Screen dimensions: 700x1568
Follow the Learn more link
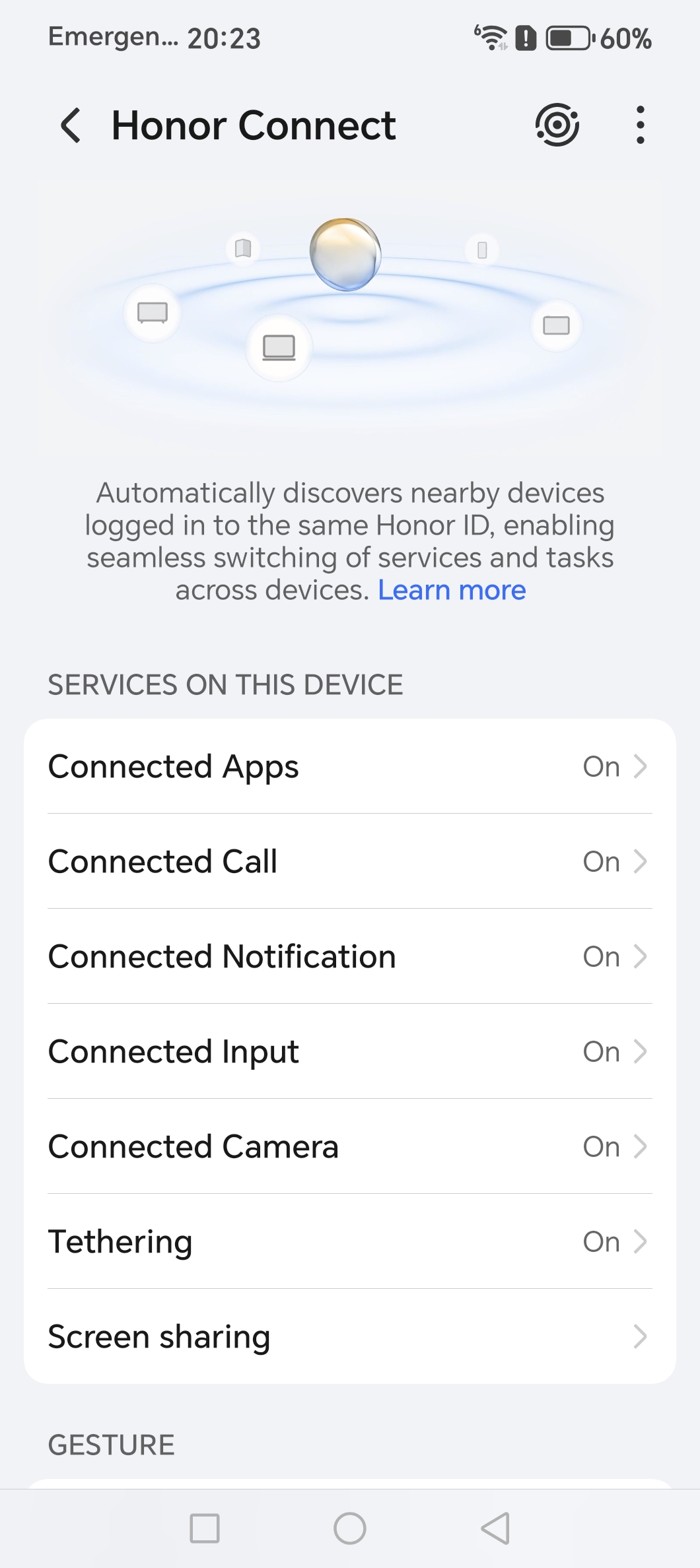tap(452, 590)
